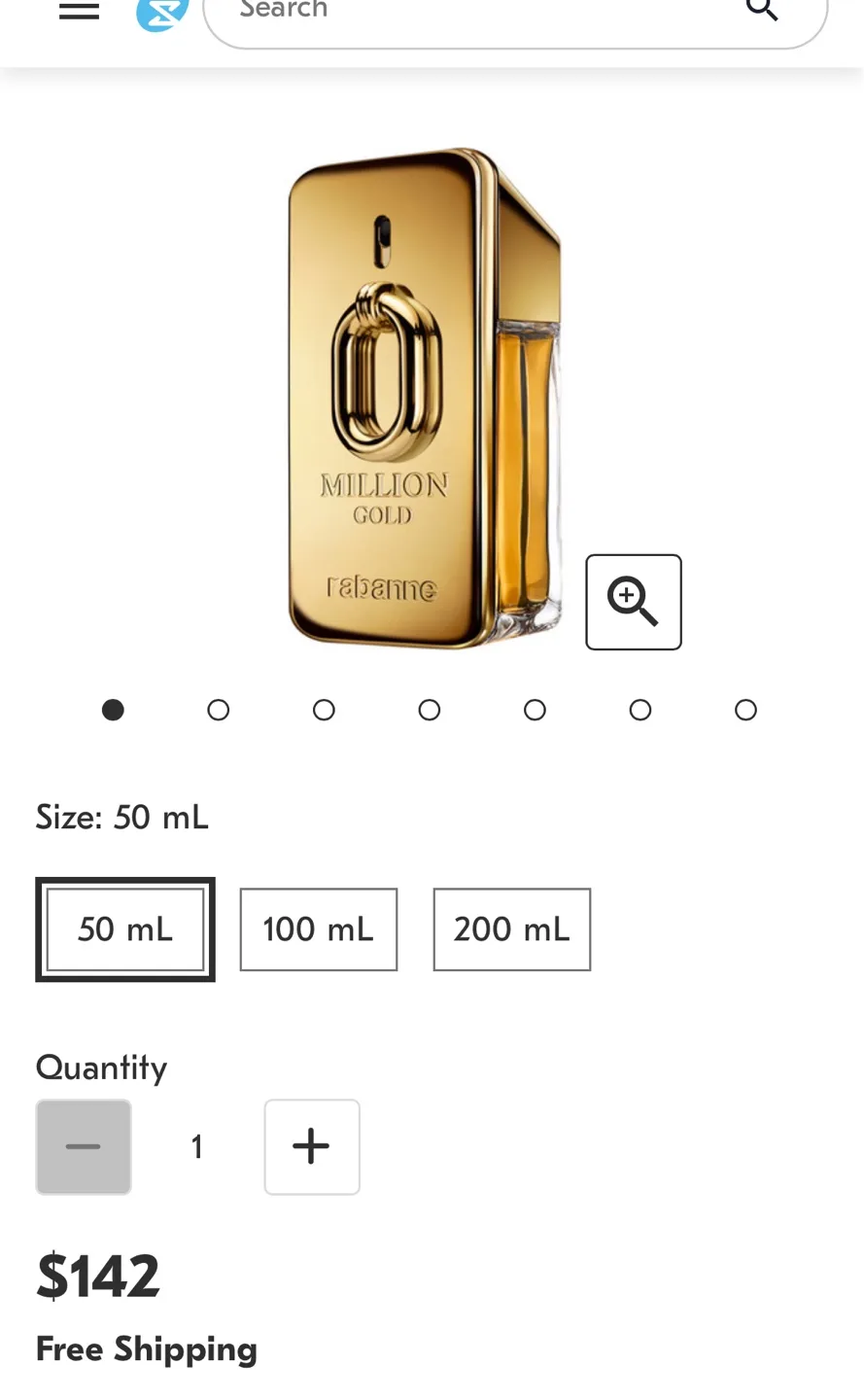Click the search magnifier icon
The height and width of the screenshot is (1400, 864).
point(762,10)
